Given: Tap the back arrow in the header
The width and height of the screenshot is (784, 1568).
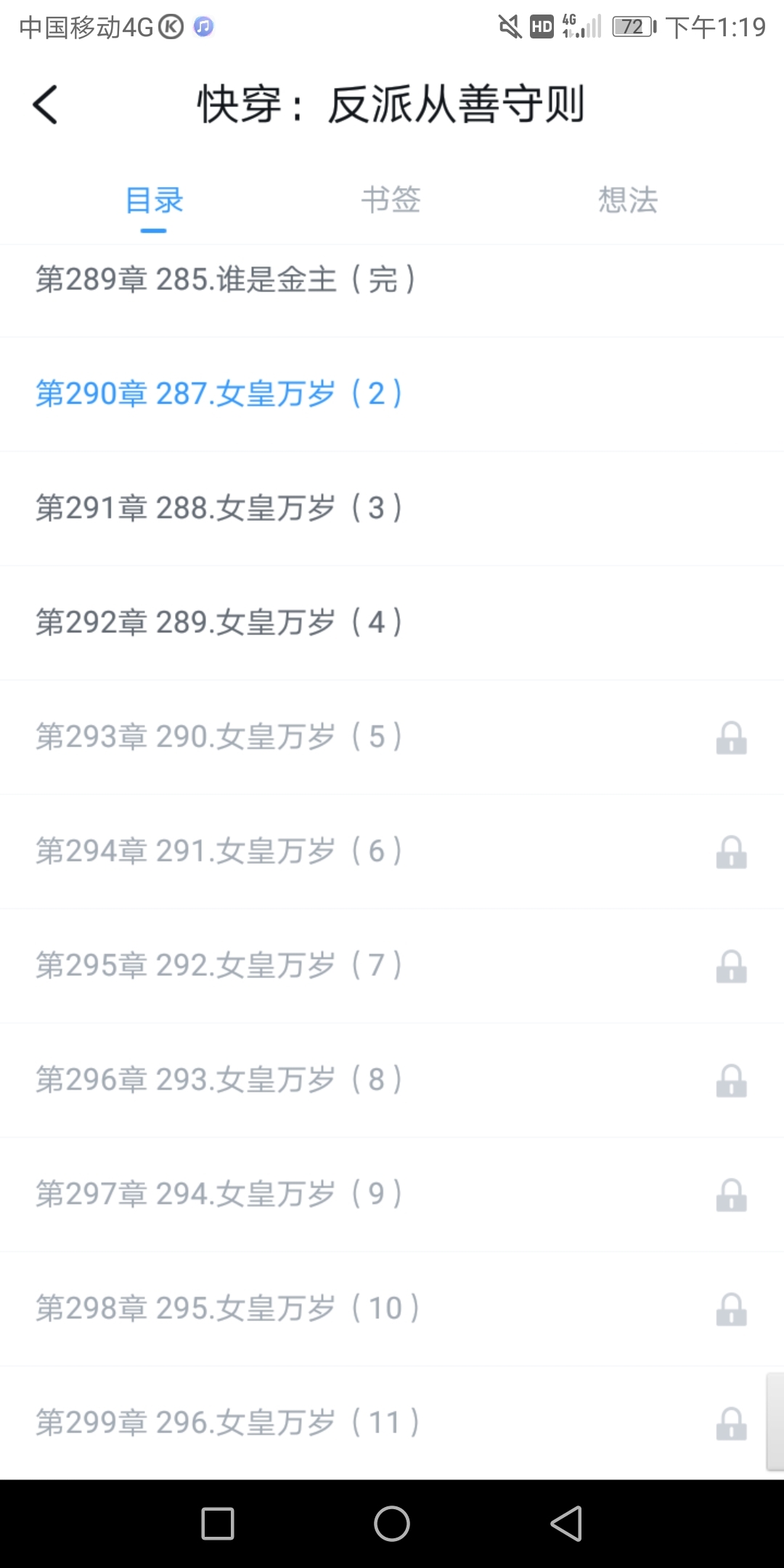Looking at the screenshot, I should coord(45,105).
